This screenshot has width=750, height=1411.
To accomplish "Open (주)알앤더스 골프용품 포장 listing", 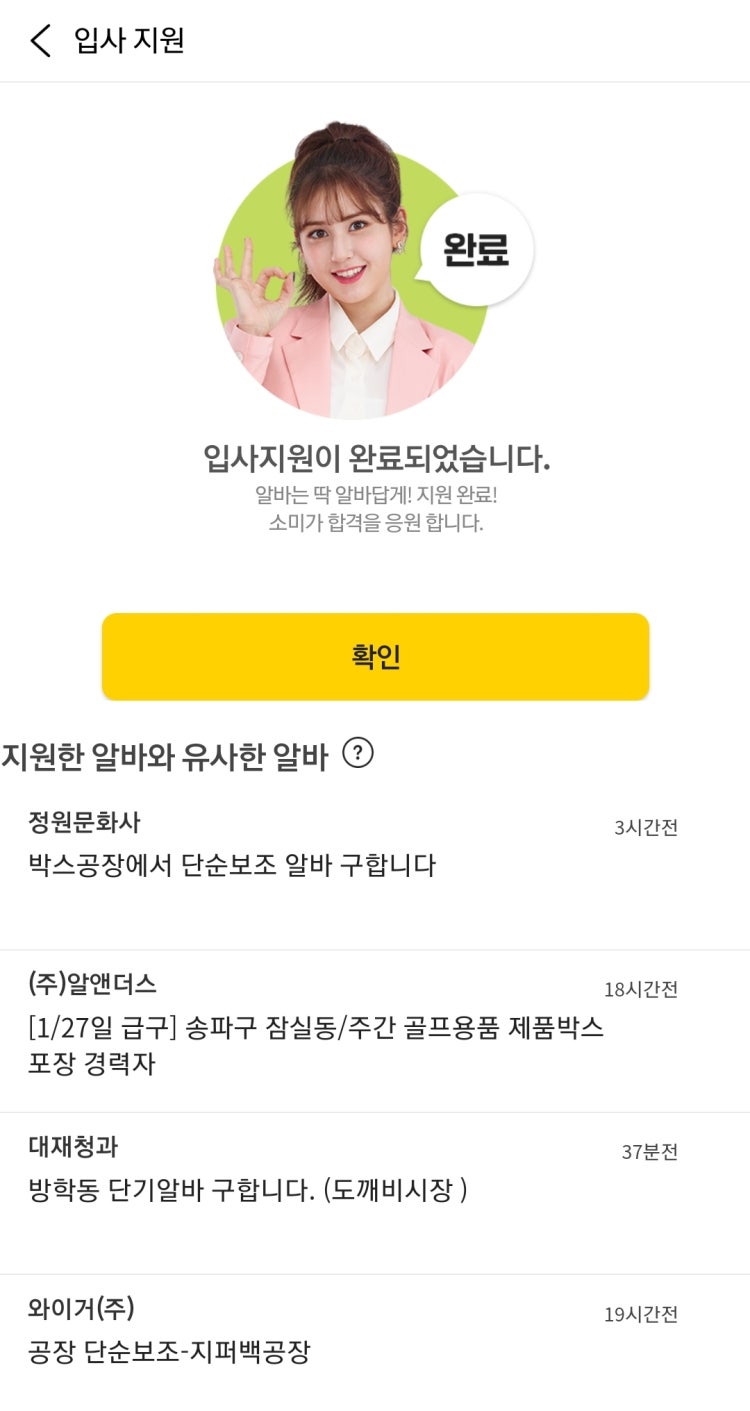I will click(375, 1032).
